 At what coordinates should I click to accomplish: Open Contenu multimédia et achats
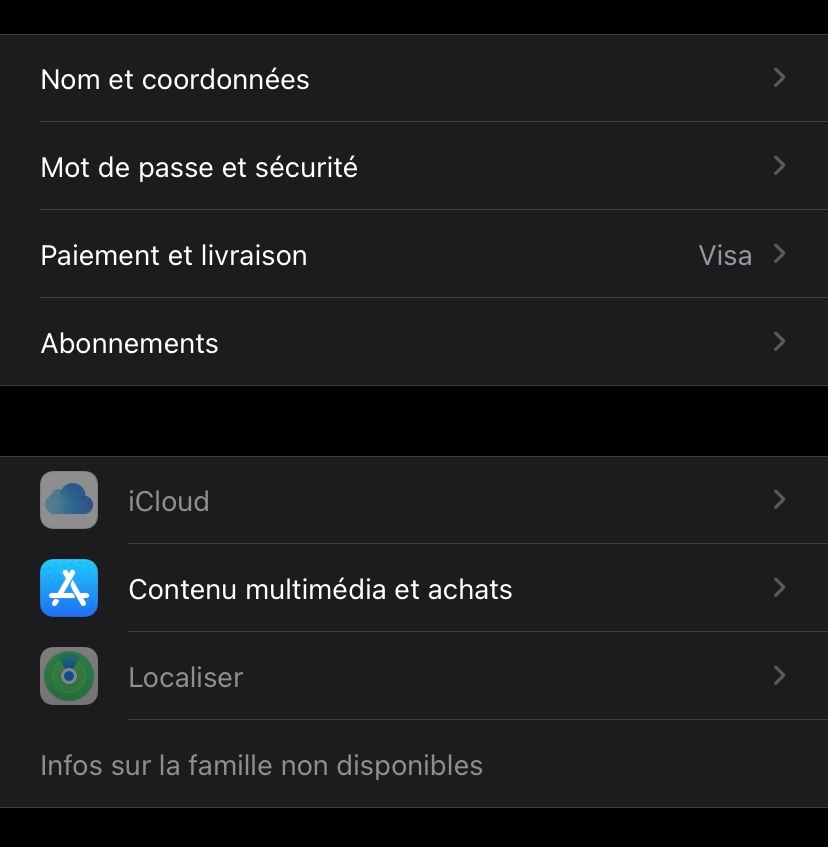(x=414, y=589)
